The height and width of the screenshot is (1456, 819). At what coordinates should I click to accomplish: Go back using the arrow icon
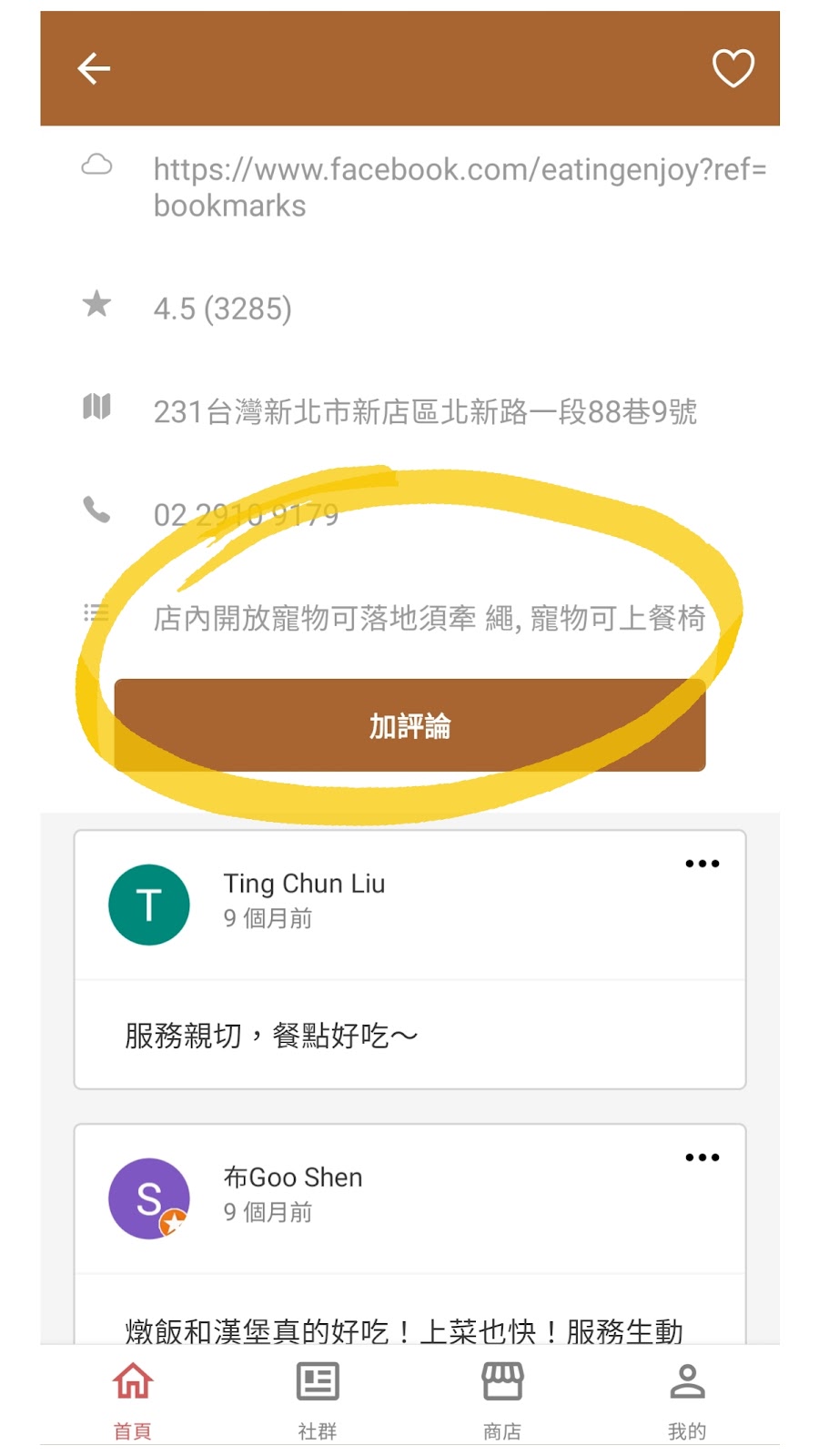click(x=94, y=68)
